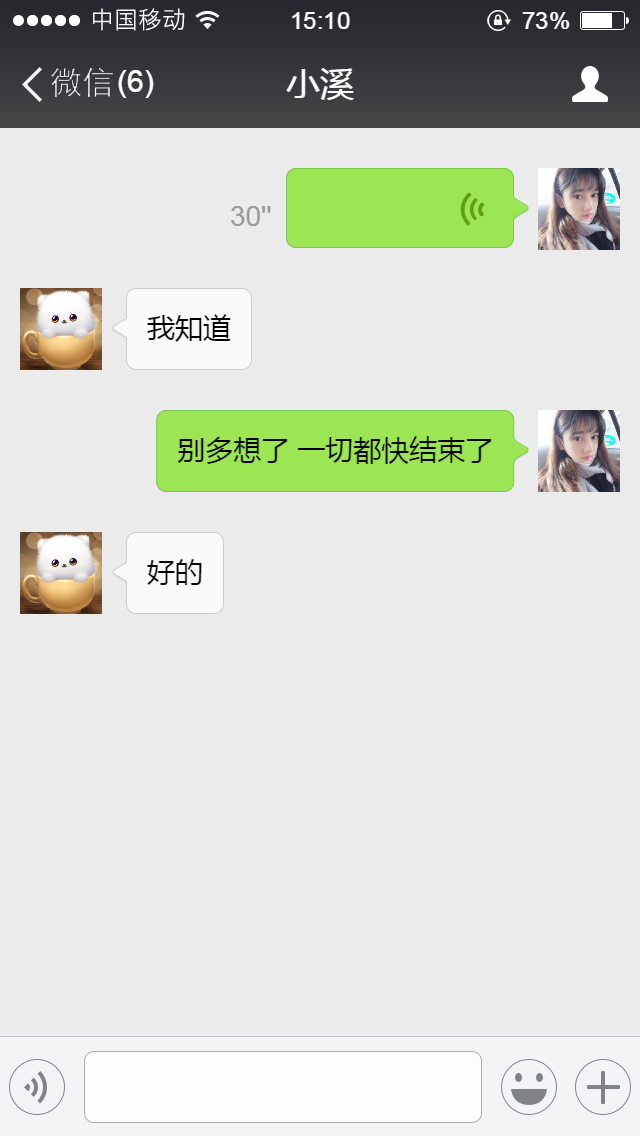Open 小溪's contact profile icon
The height and width of the screenshot is (1136, 640).
coord(589,85)
